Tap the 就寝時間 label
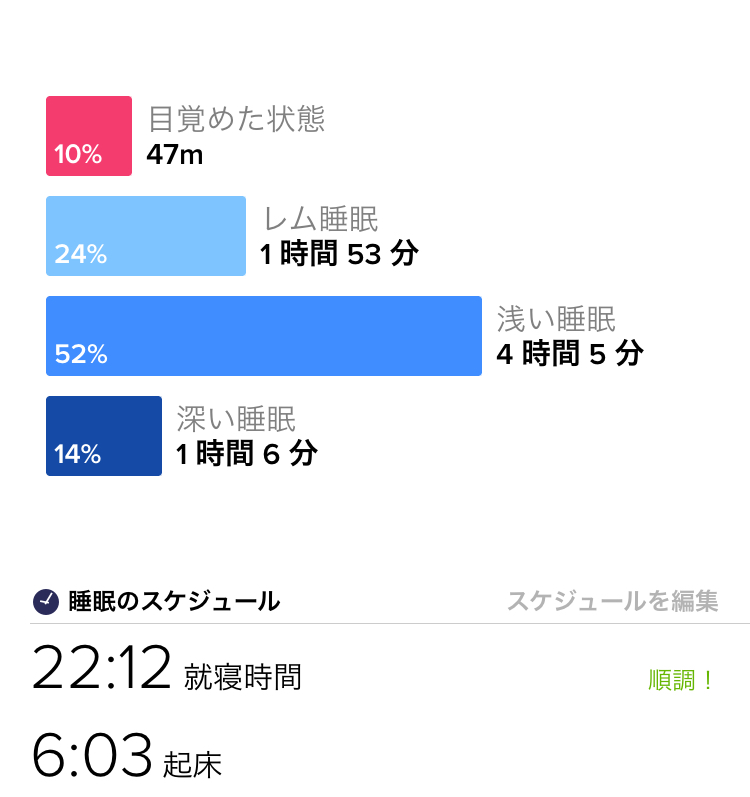Screen dimensions: 750x797 [240, 675]
